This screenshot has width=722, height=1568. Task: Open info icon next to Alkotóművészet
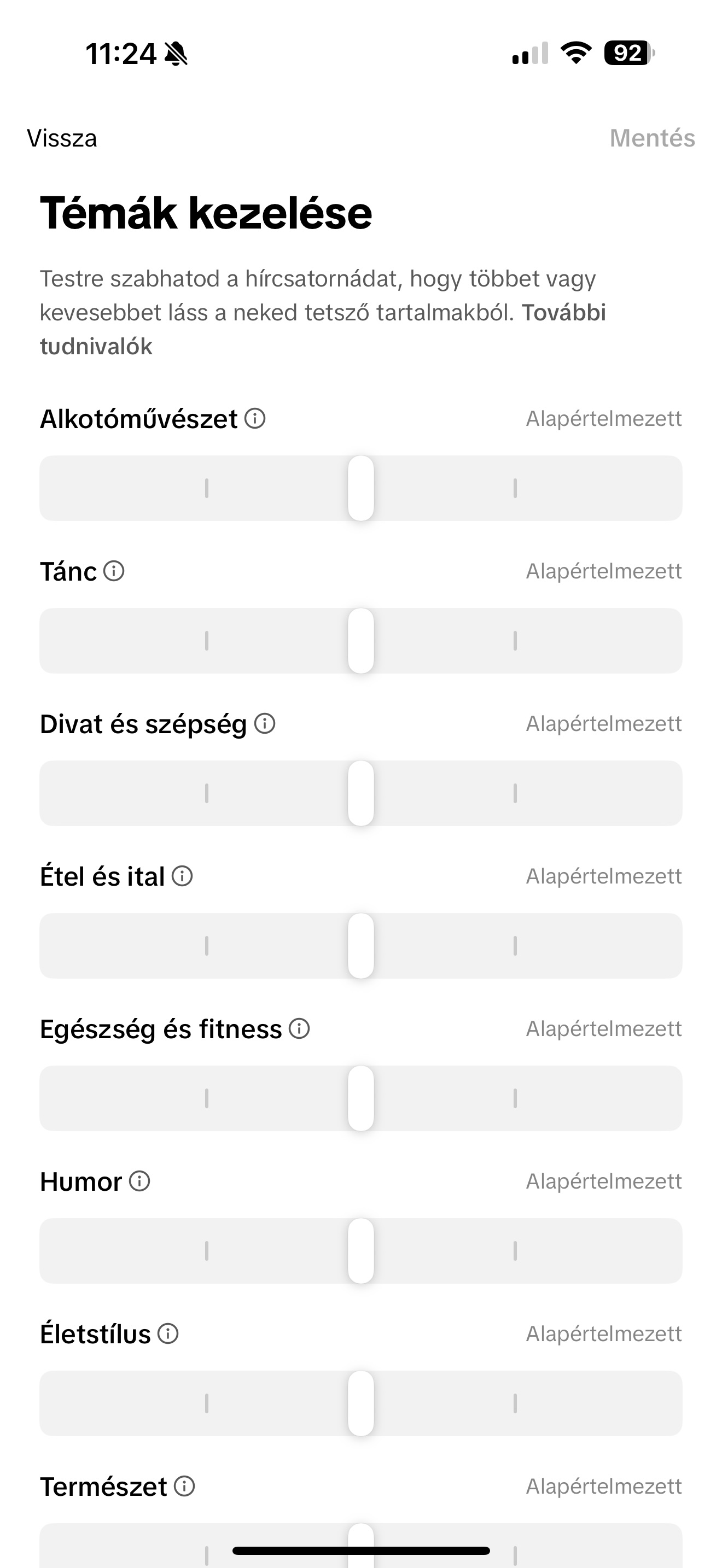coord(255,419)
